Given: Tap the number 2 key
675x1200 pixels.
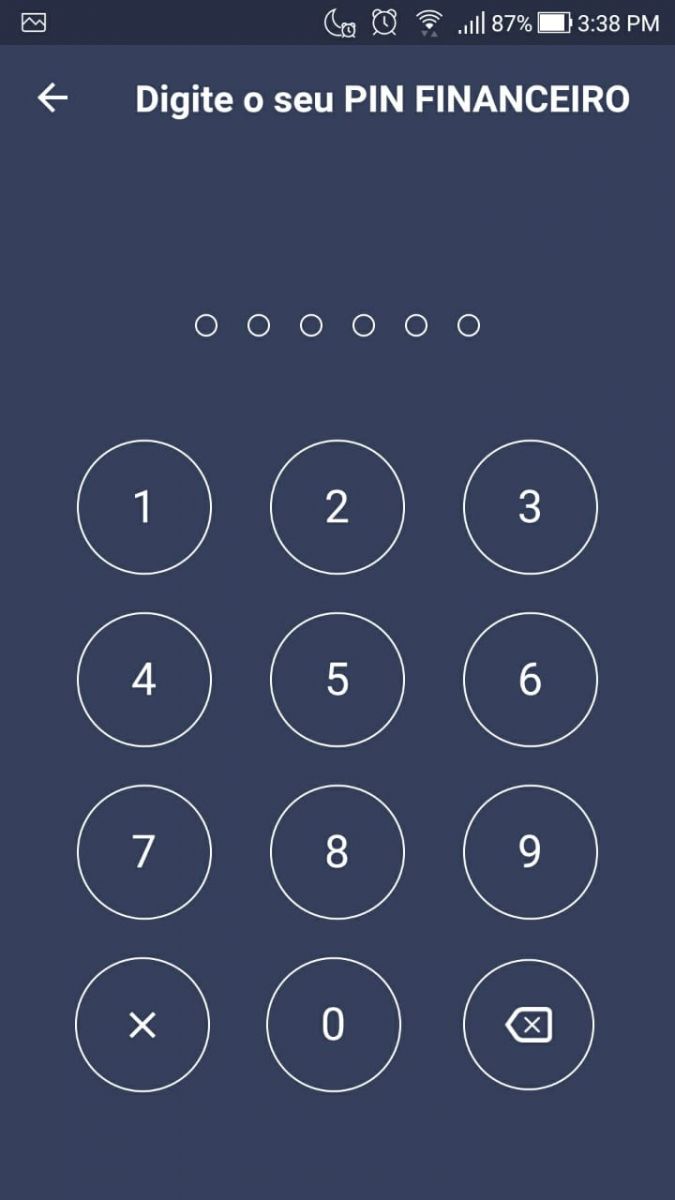Looking at the screenshot, I should point(337,507).
